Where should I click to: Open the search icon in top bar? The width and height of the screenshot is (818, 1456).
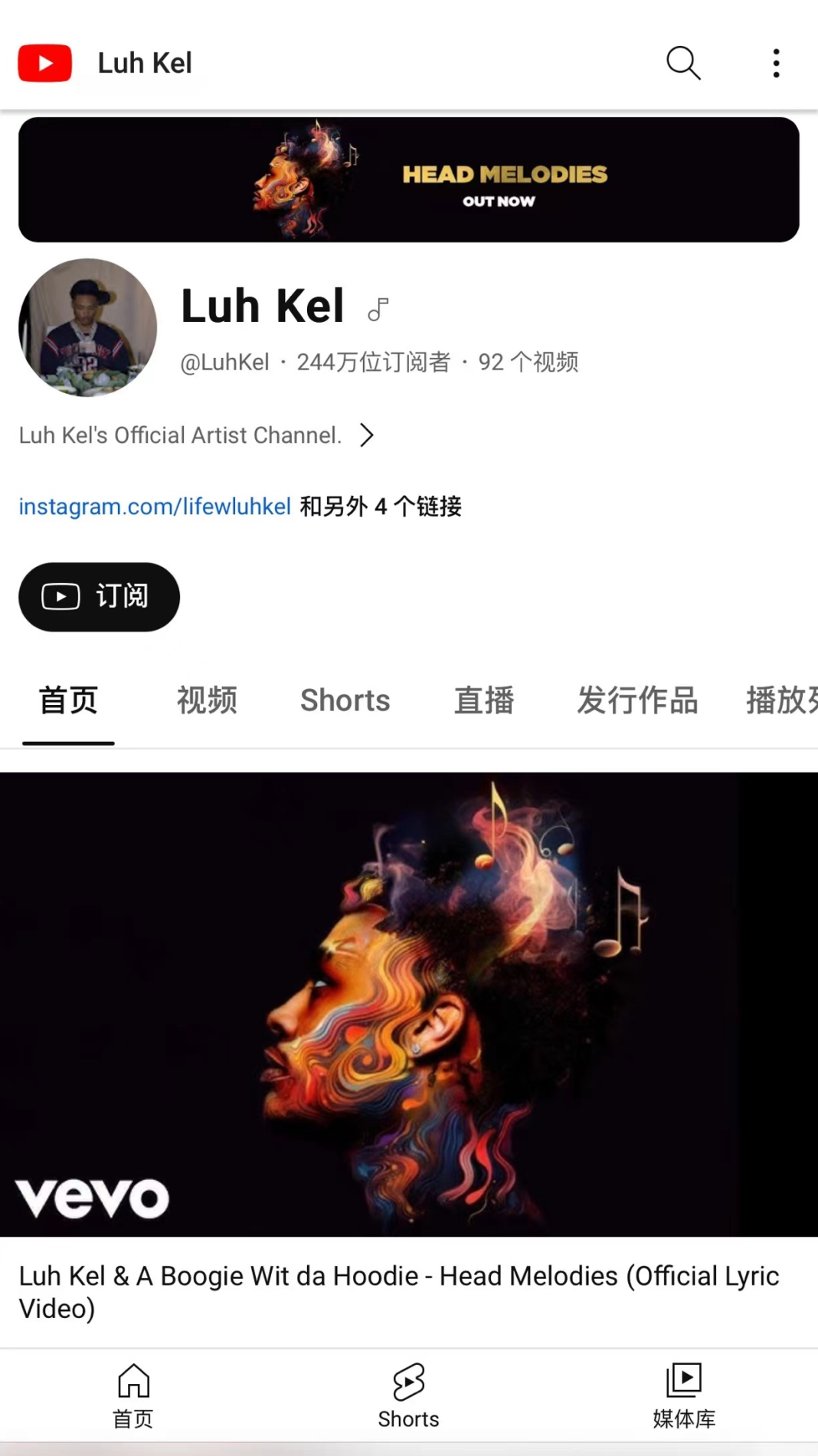[x=683, y=63]
